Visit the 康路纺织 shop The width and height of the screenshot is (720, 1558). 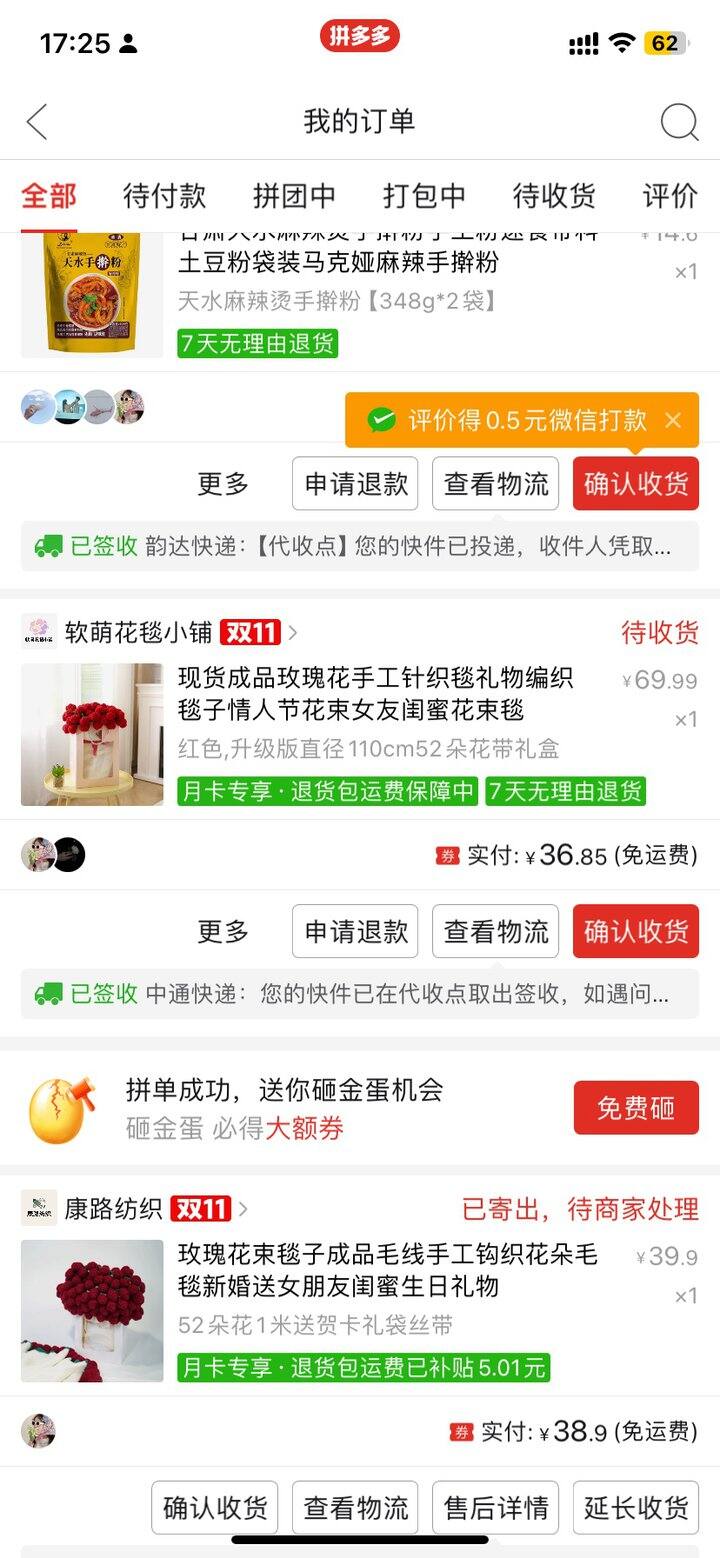click(x=113, y=1208)
